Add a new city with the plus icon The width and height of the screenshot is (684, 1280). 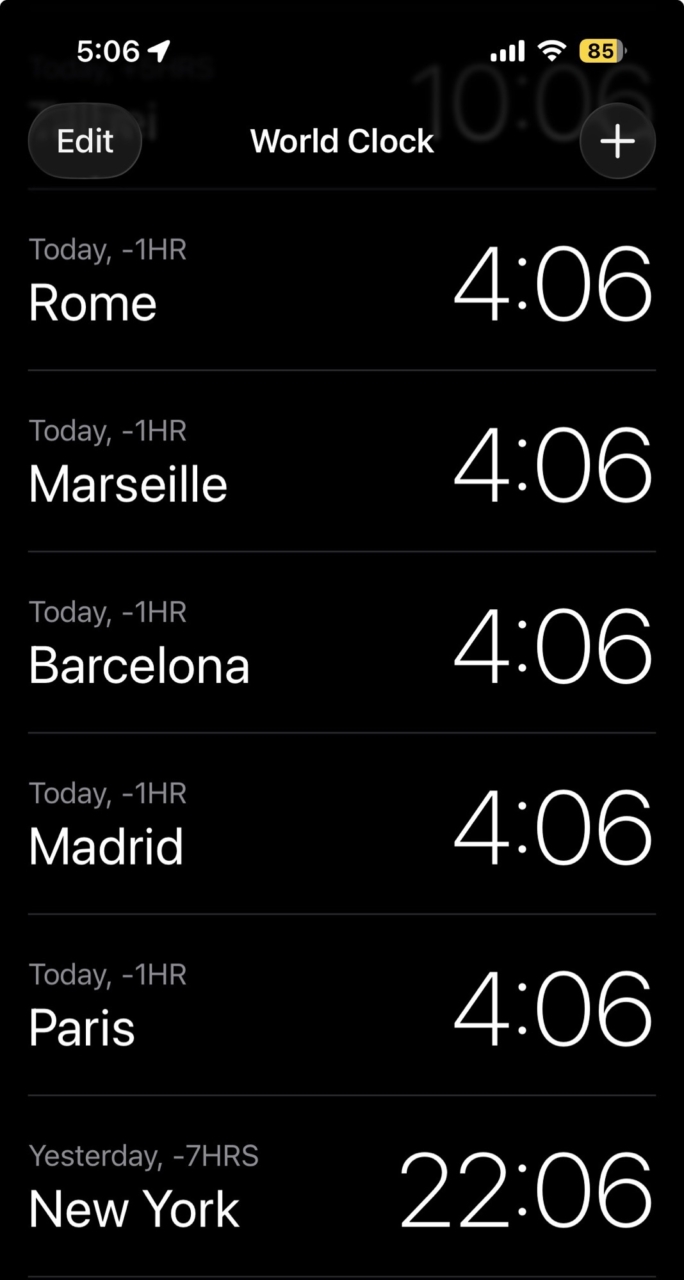(617, 141)
